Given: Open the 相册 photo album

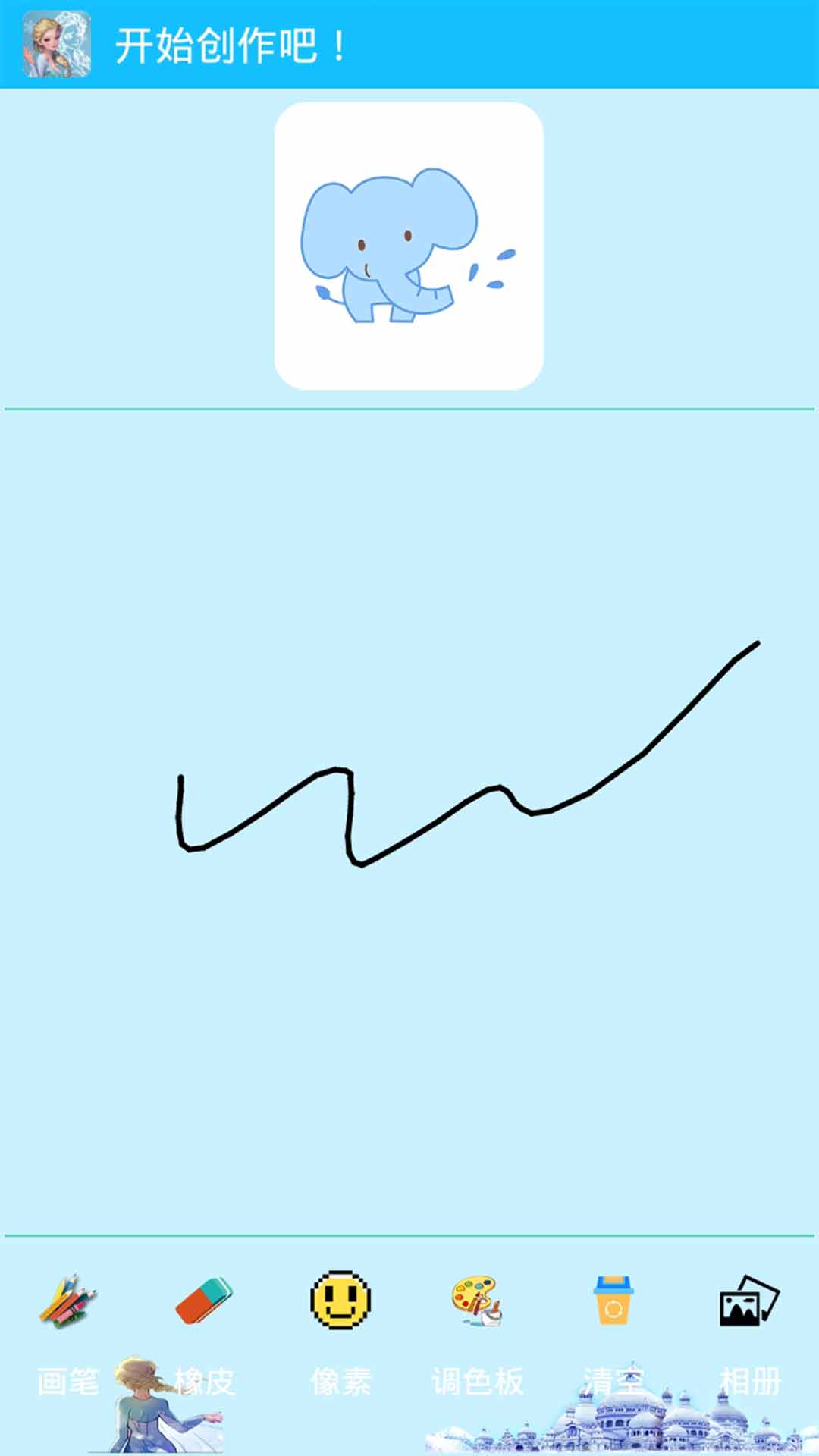Looking at the screenshot, I should [x=749, y=1301].
